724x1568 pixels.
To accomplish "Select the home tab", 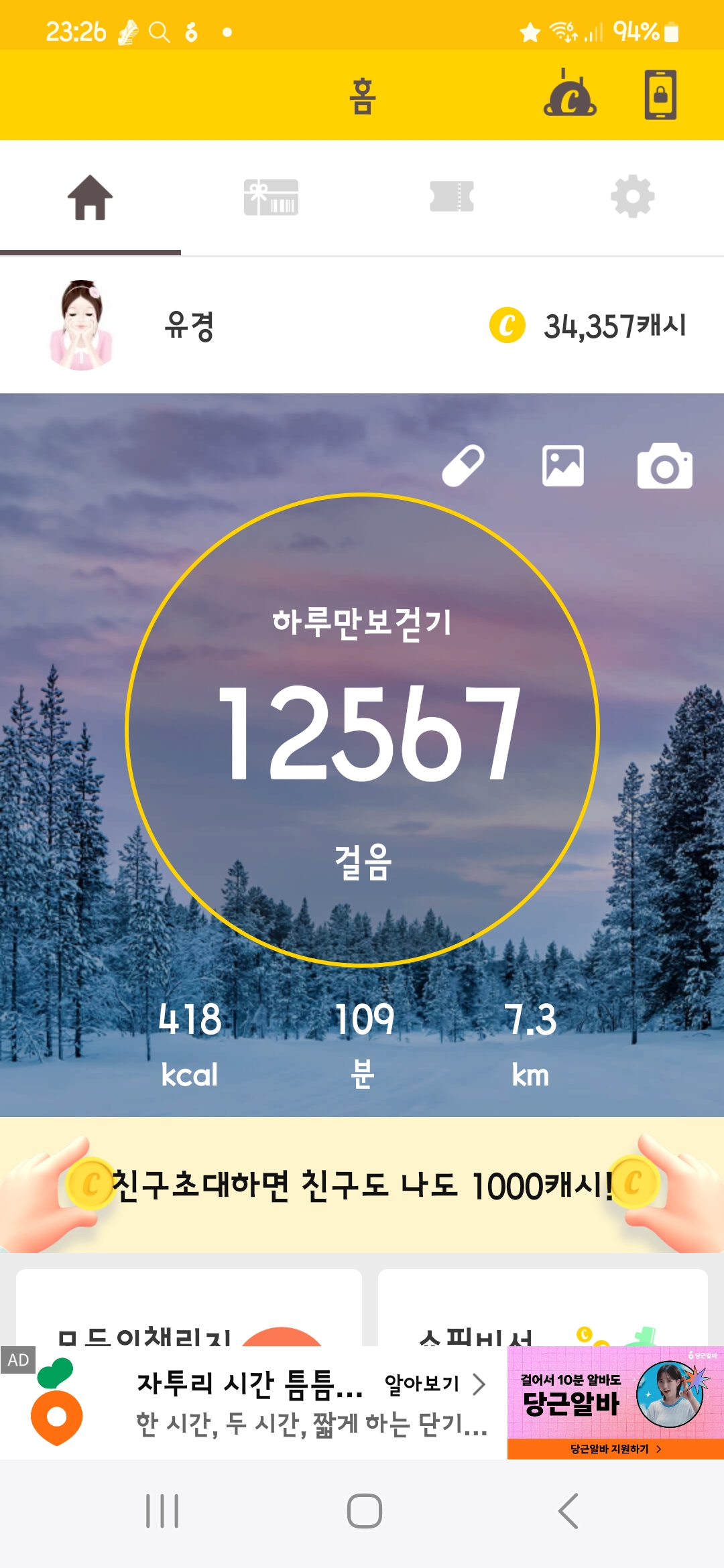I will [90, 198].
